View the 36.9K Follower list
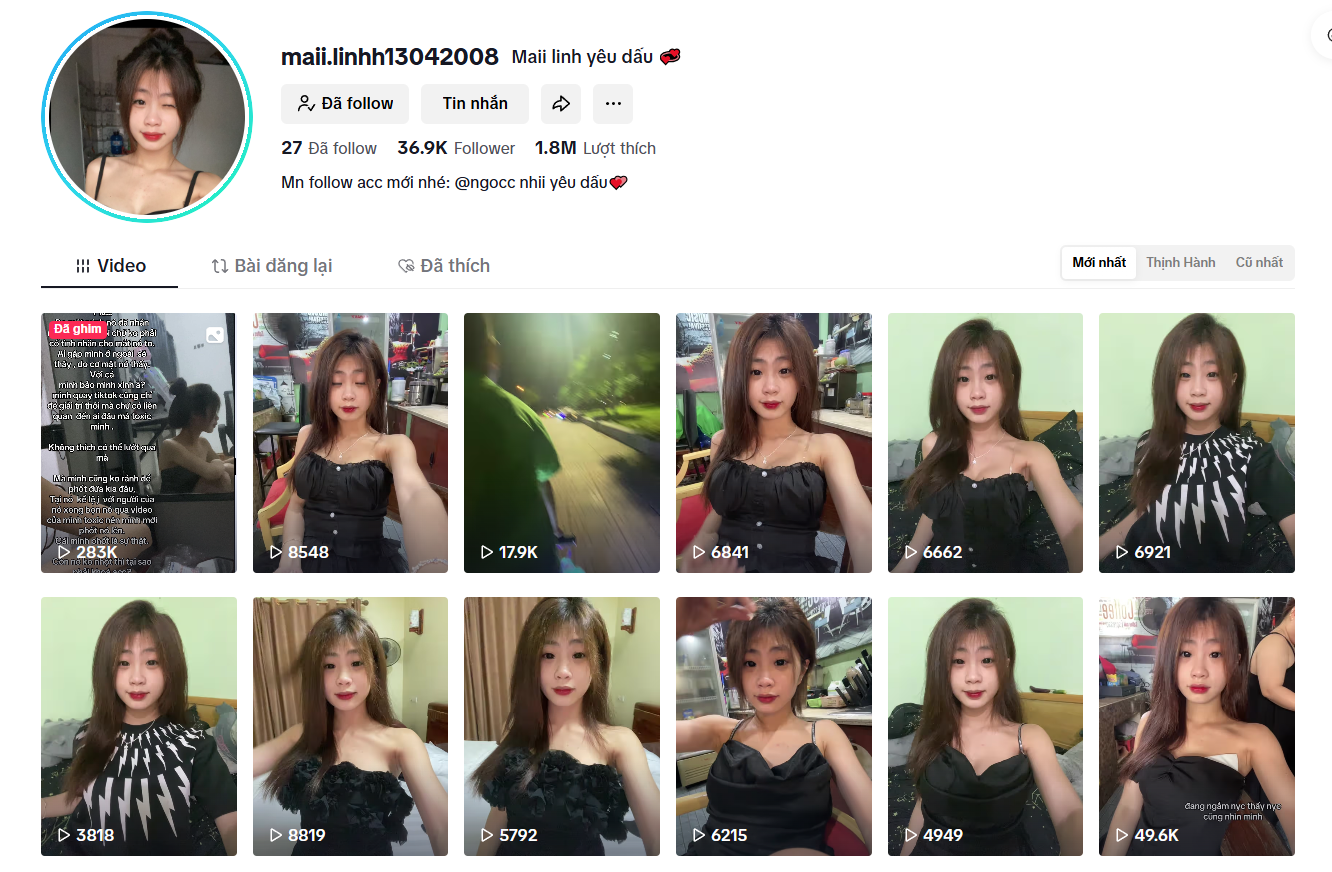Viewport: 1332px width, 872px height. tap(456, 148)
